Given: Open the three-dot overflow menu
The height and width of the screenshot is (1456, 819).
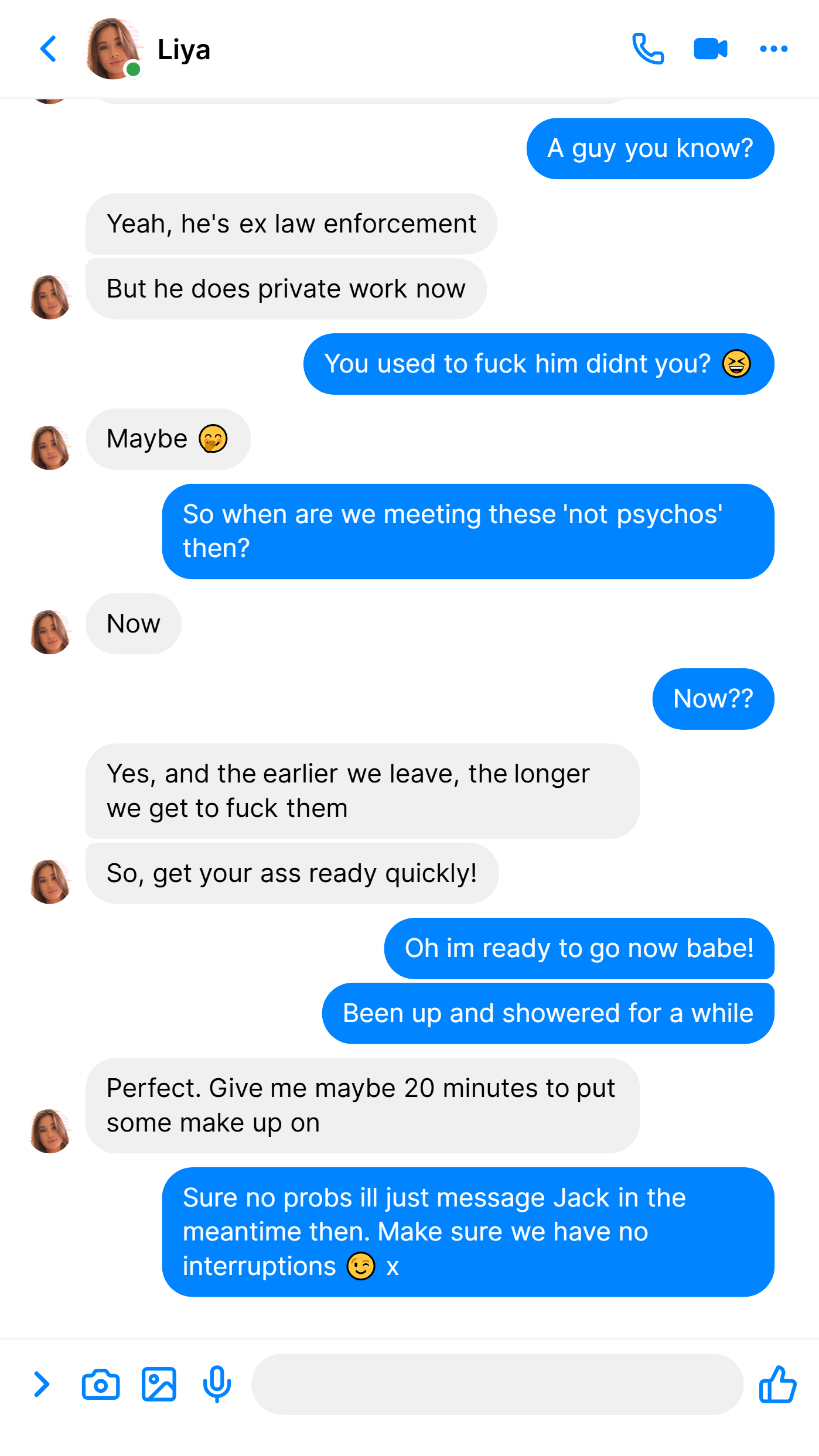Looking at the screenshot, I should coord(773,49).
